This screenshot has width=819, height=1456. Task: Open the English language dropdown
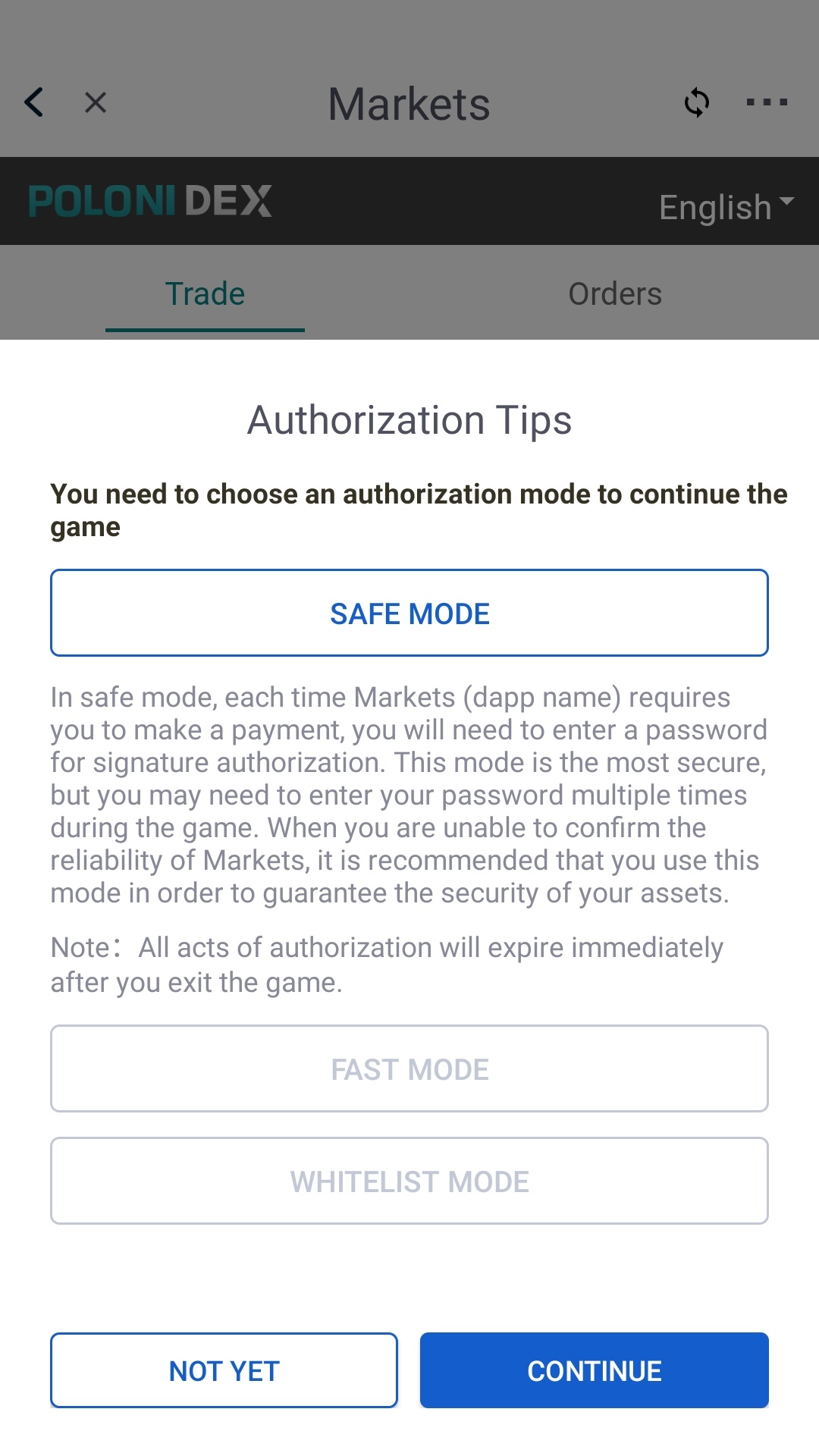tap(726, 206)
